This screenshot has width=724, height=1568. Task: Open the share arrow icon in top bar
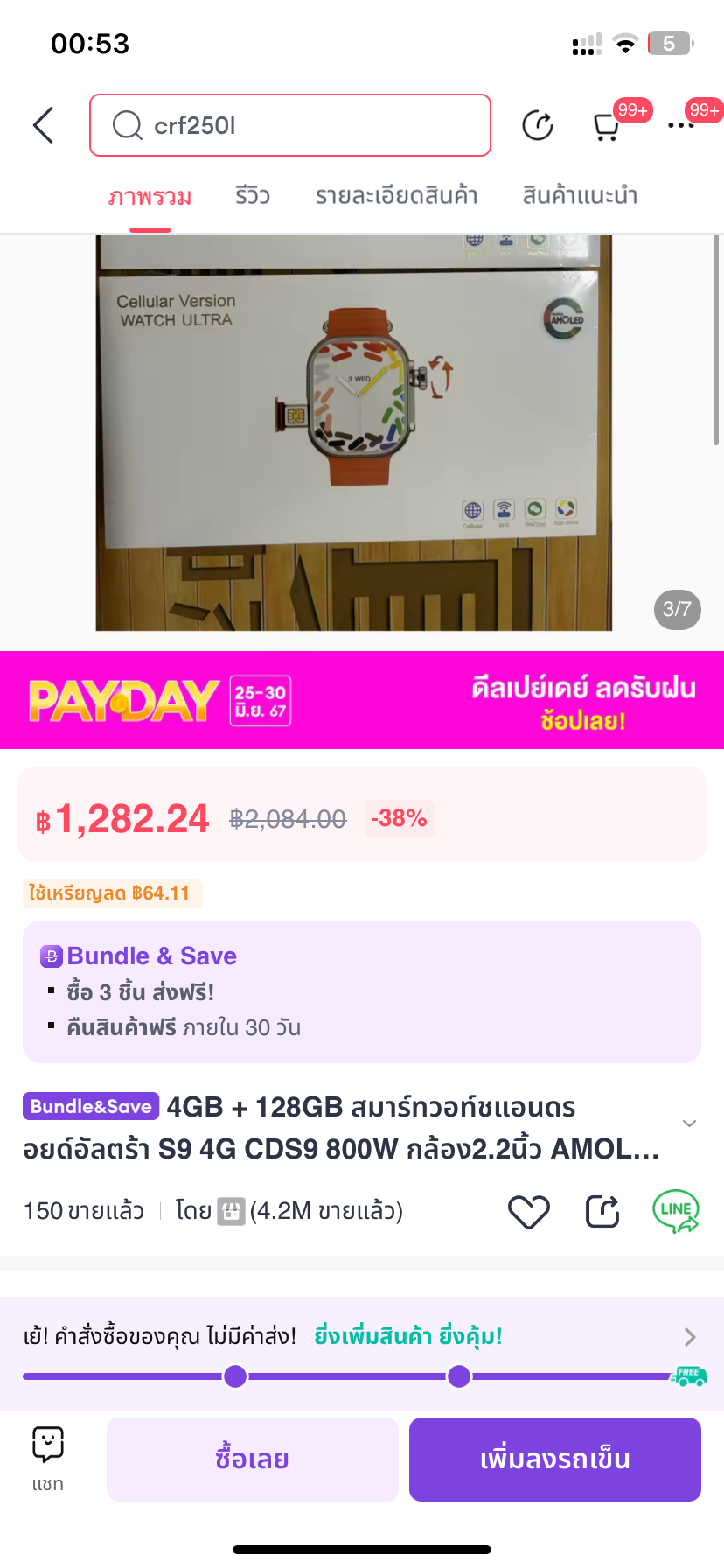coord(538,126)
